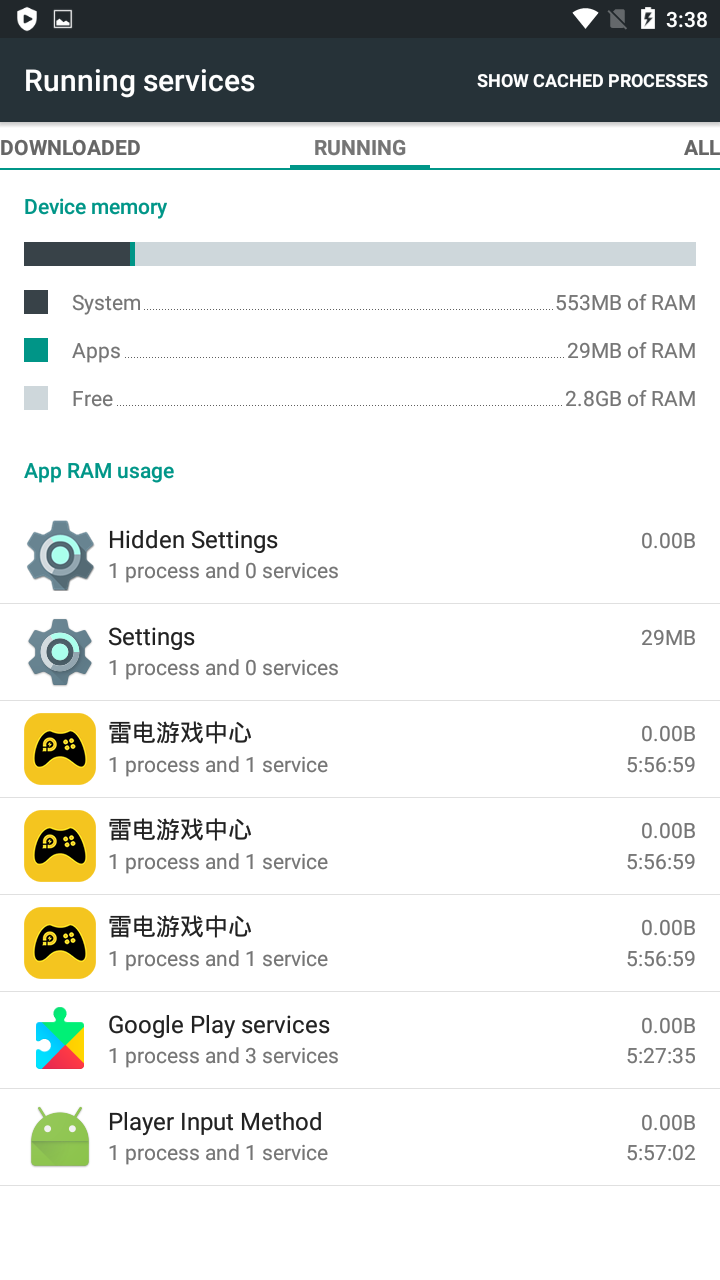
Task: Open the Hidden Settings app icon
Action: [x=59, y=554]
